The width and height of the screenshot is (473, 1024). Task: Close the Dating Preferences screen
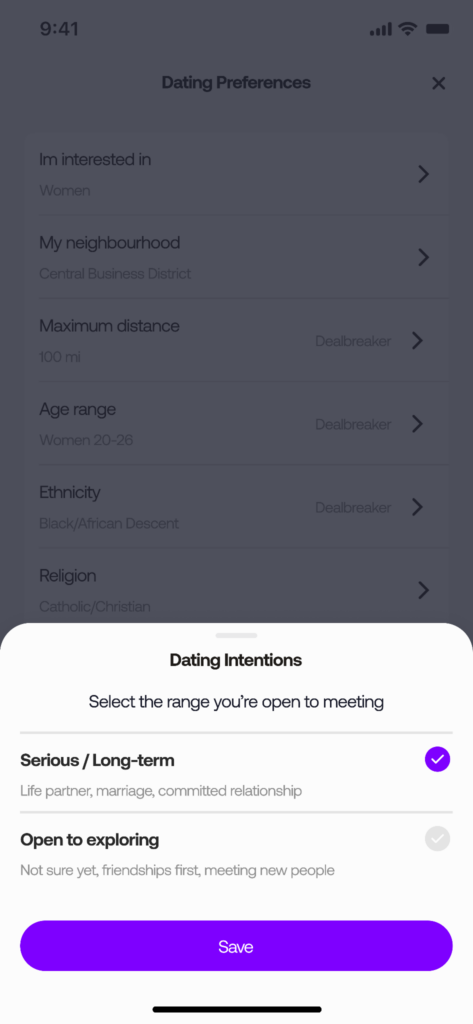[x=438, y=83]
